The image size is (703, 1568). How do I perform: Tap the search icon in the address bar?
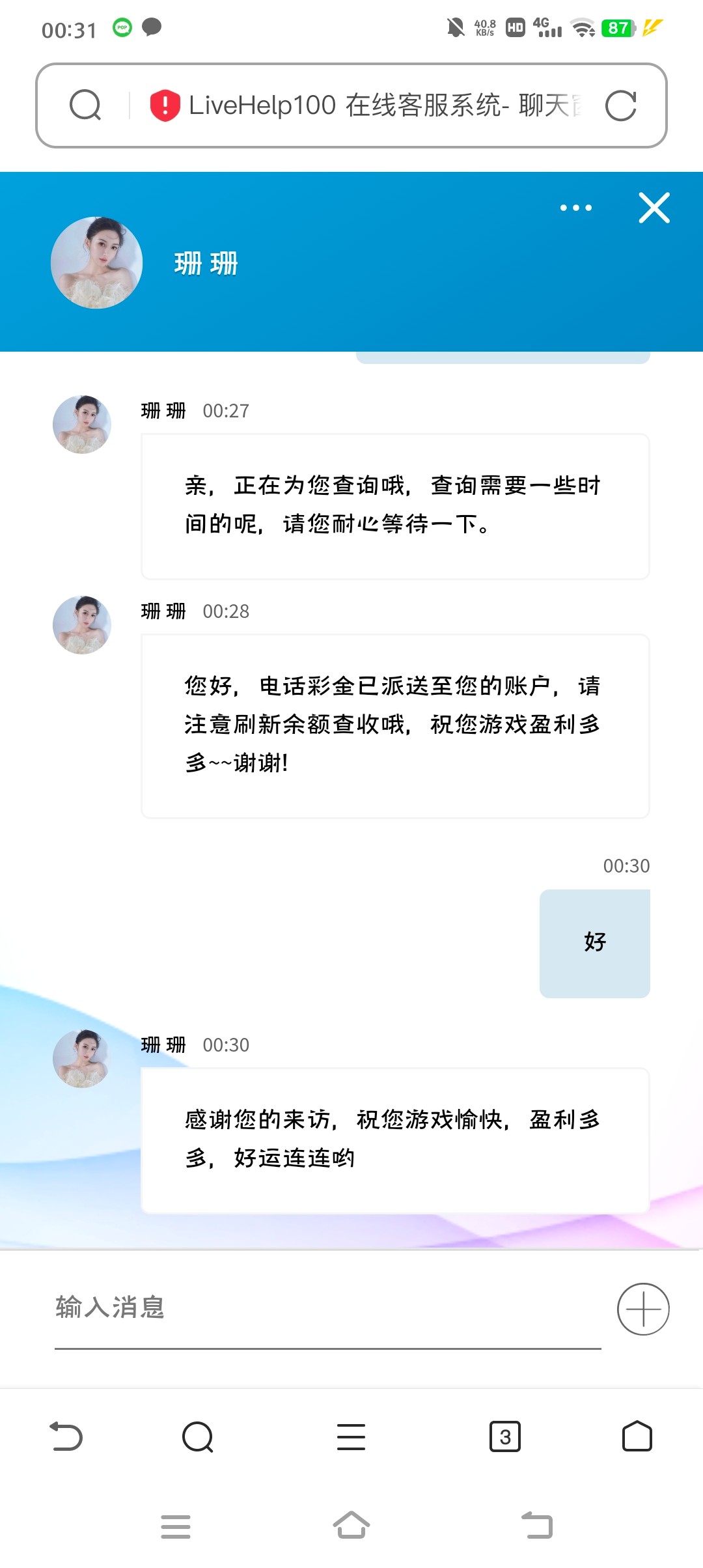tap(85, 106)
